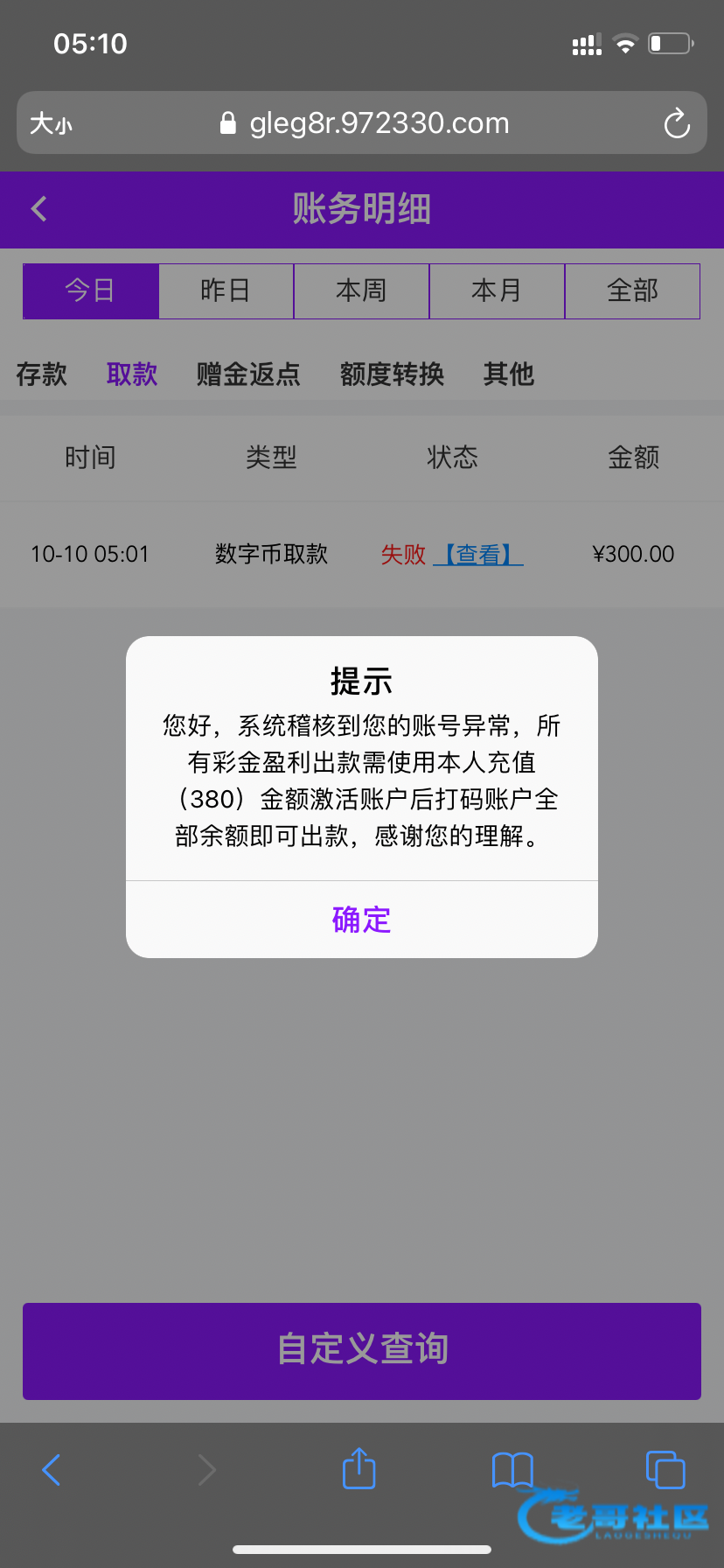Go back from 账务明细 page

(x=39, y=209)
